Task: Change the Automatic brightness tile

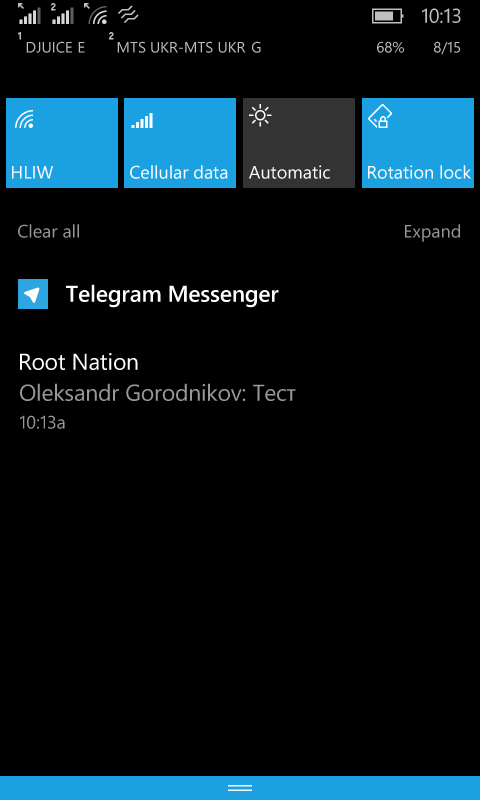Action: point(299,143)
